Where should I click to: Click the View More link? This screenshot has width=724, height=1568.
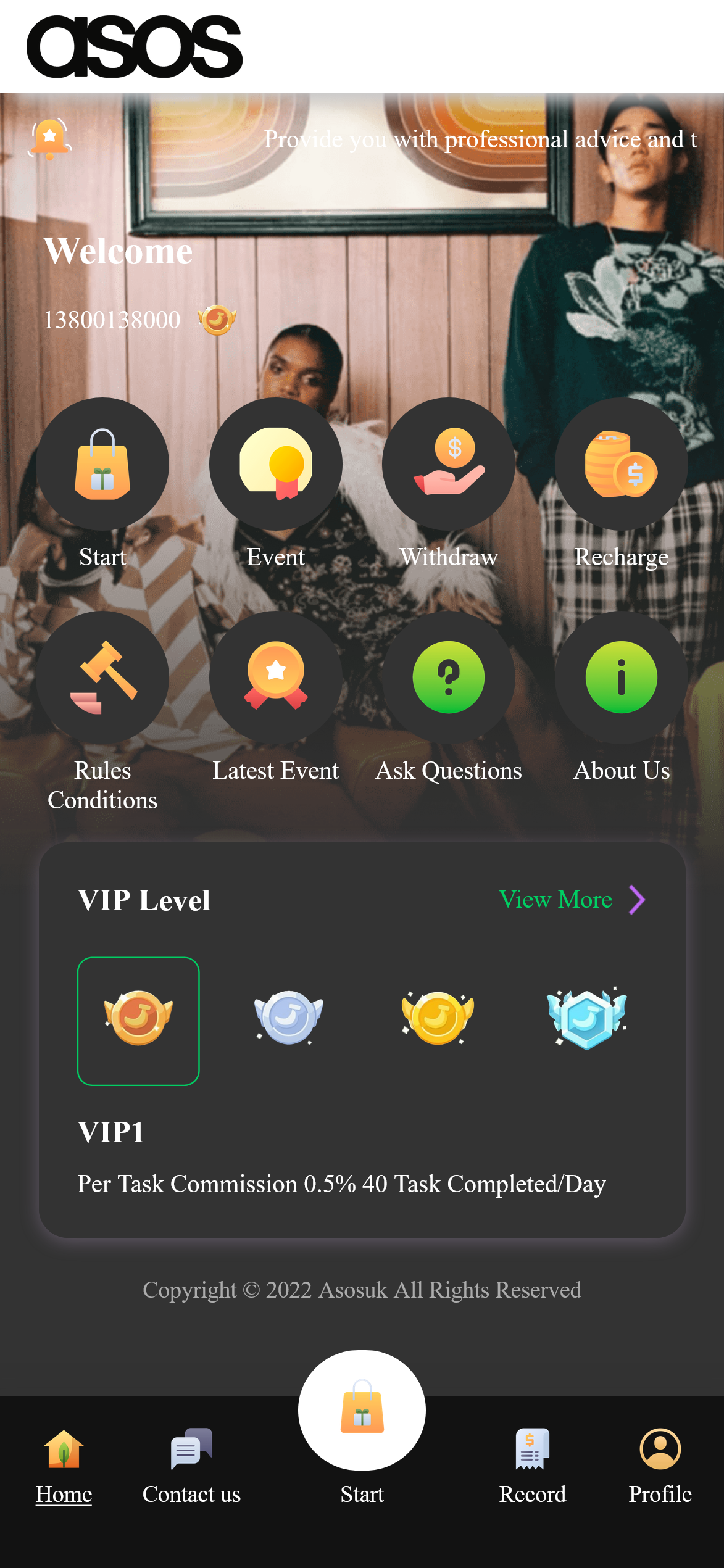click(x=555, y=900)
